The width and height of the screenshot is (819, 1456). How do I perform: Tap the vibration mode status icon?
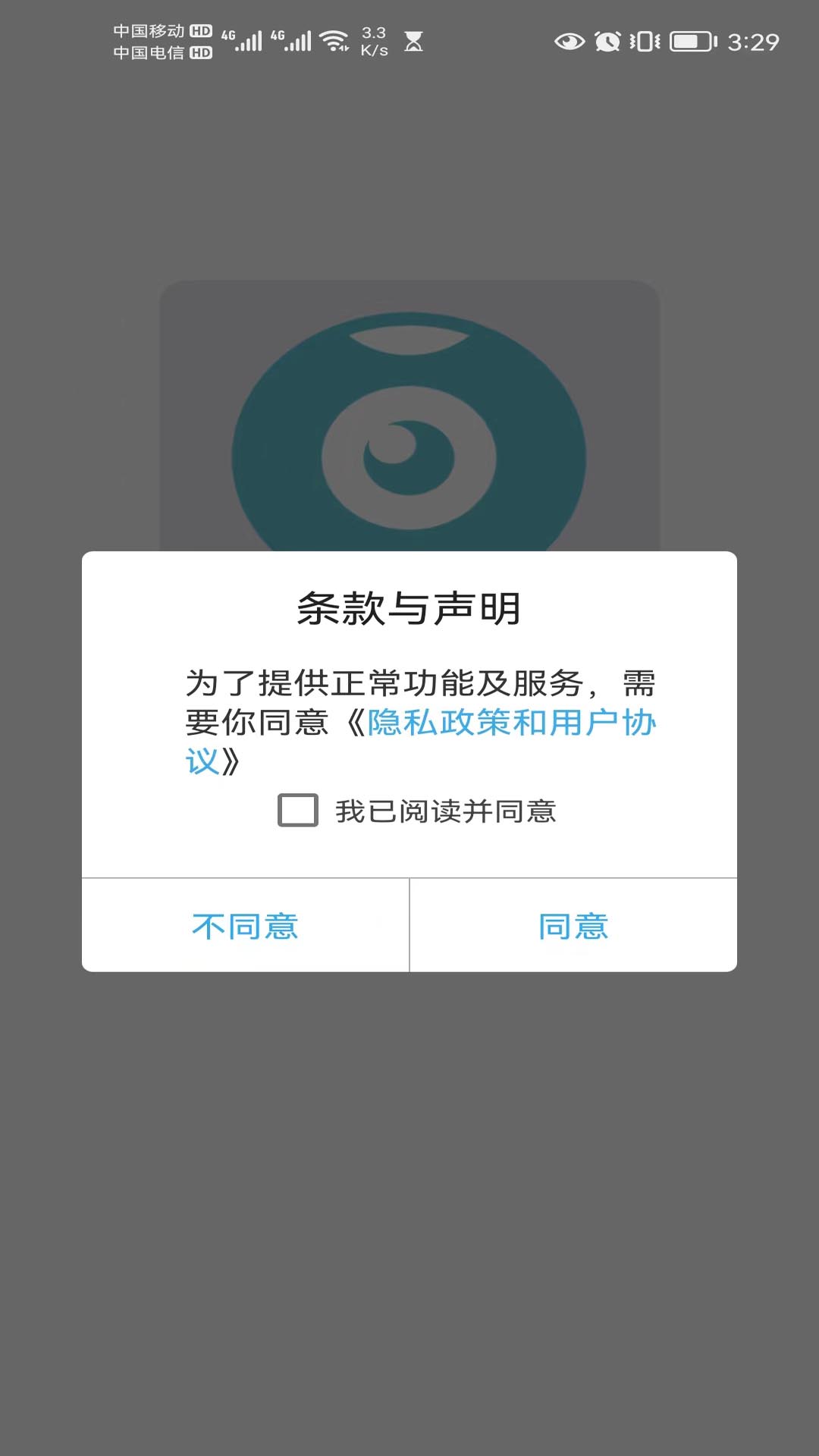click(x=643, y=43)
